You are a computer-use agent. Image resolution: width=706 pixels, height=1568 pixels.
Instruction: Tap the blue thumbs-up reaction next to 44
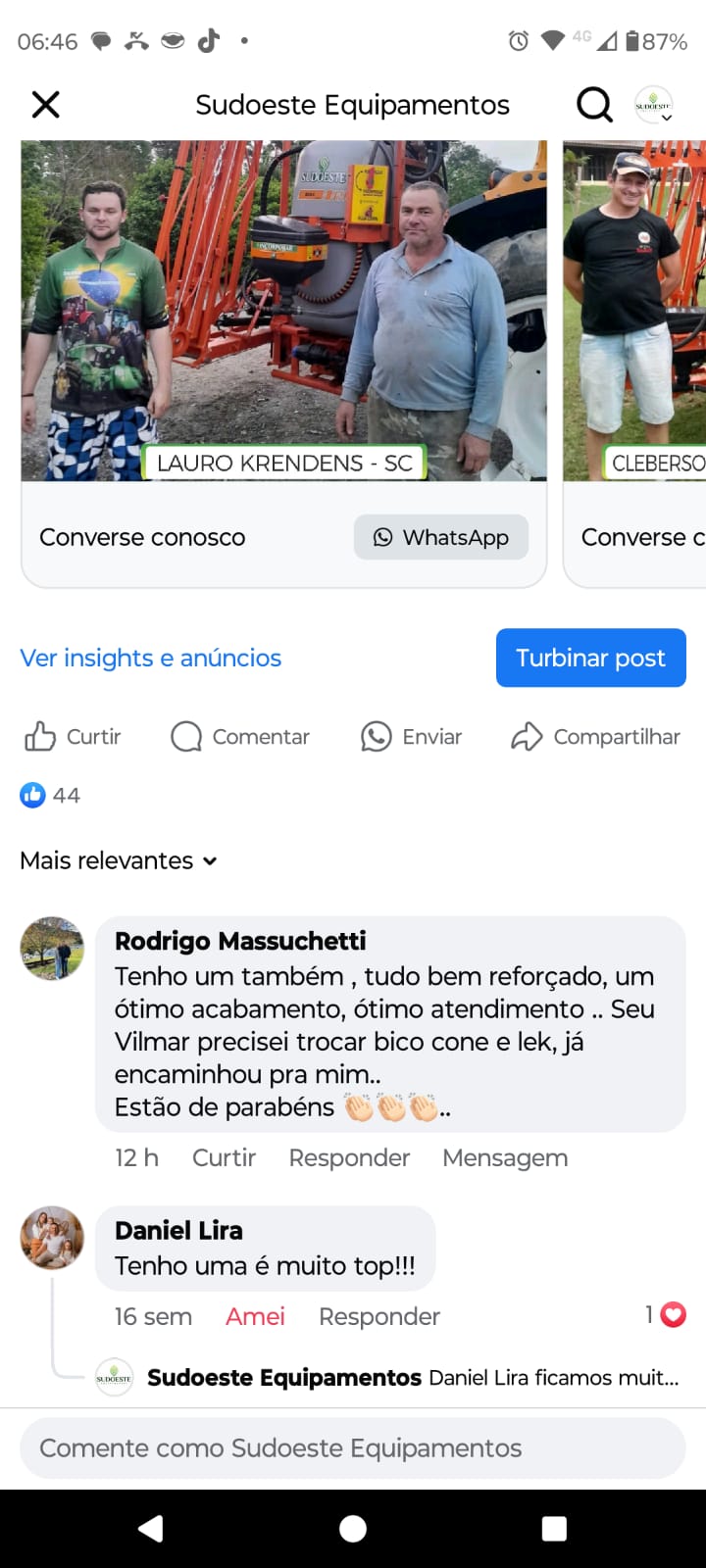coord(32,796)
